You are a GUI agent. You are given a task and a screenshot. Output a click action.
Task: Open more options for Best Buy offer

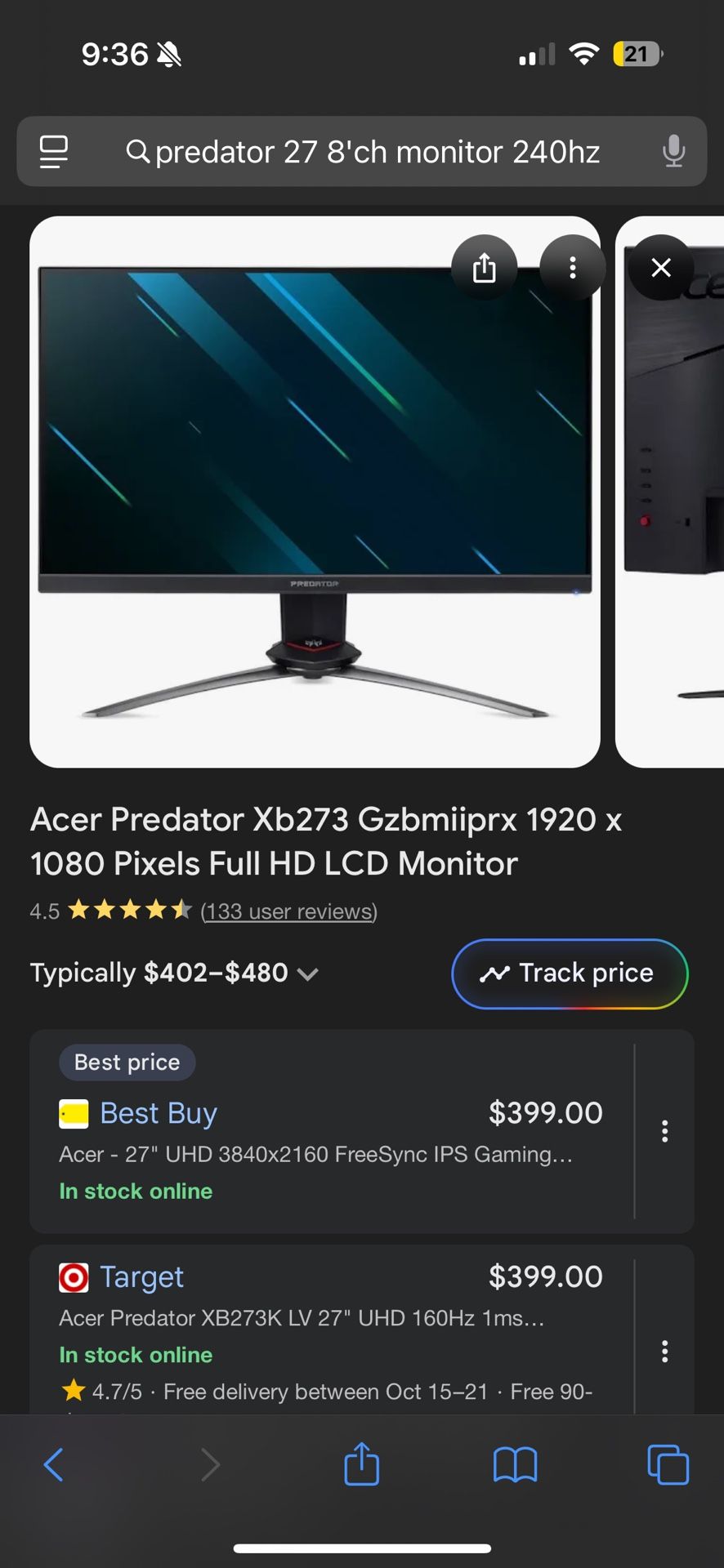point(664,1131)
